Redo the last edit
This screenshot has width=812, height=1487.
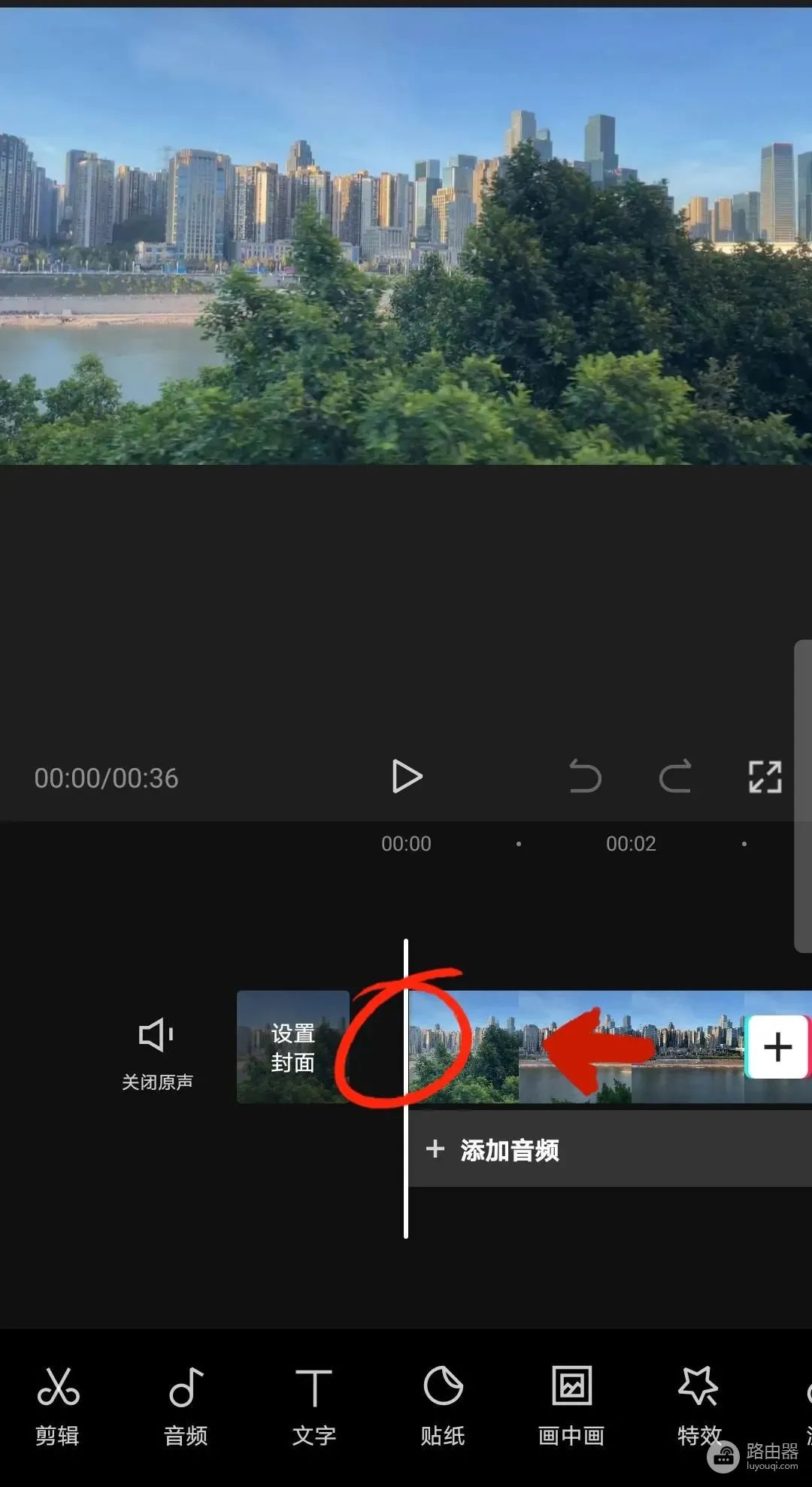coord(675,777)
